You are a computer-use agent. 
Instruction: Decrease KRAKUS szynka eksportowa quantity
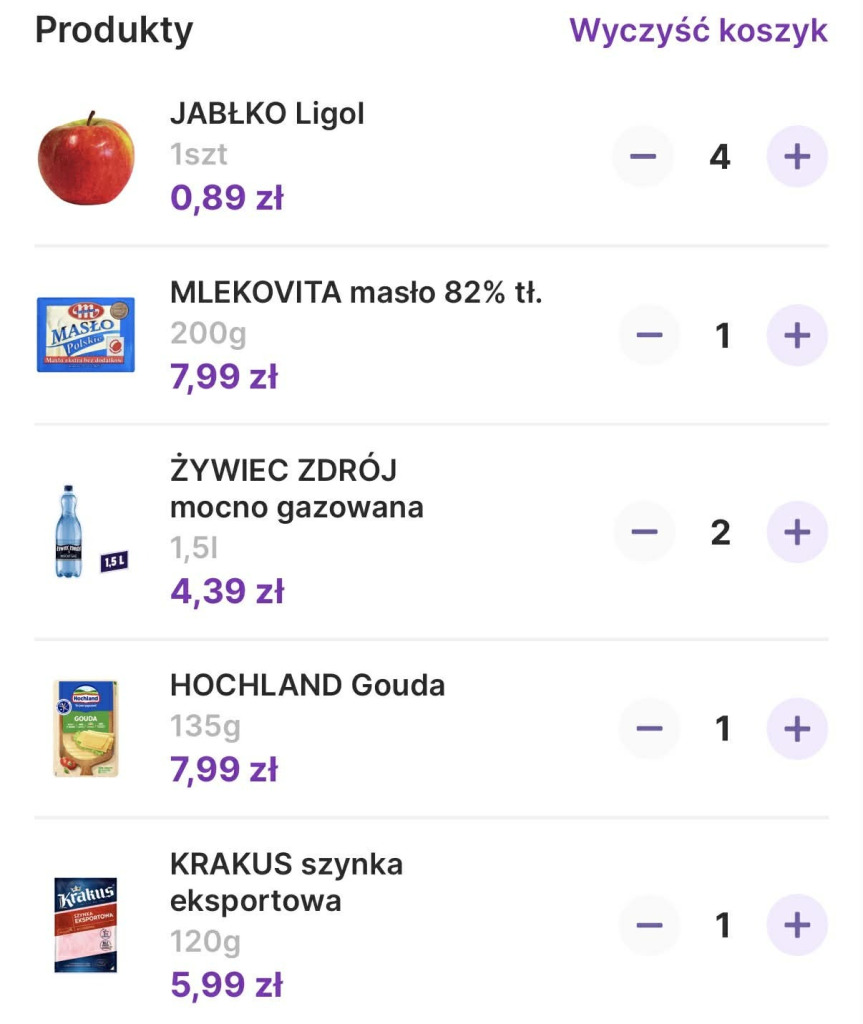point(649,925)
